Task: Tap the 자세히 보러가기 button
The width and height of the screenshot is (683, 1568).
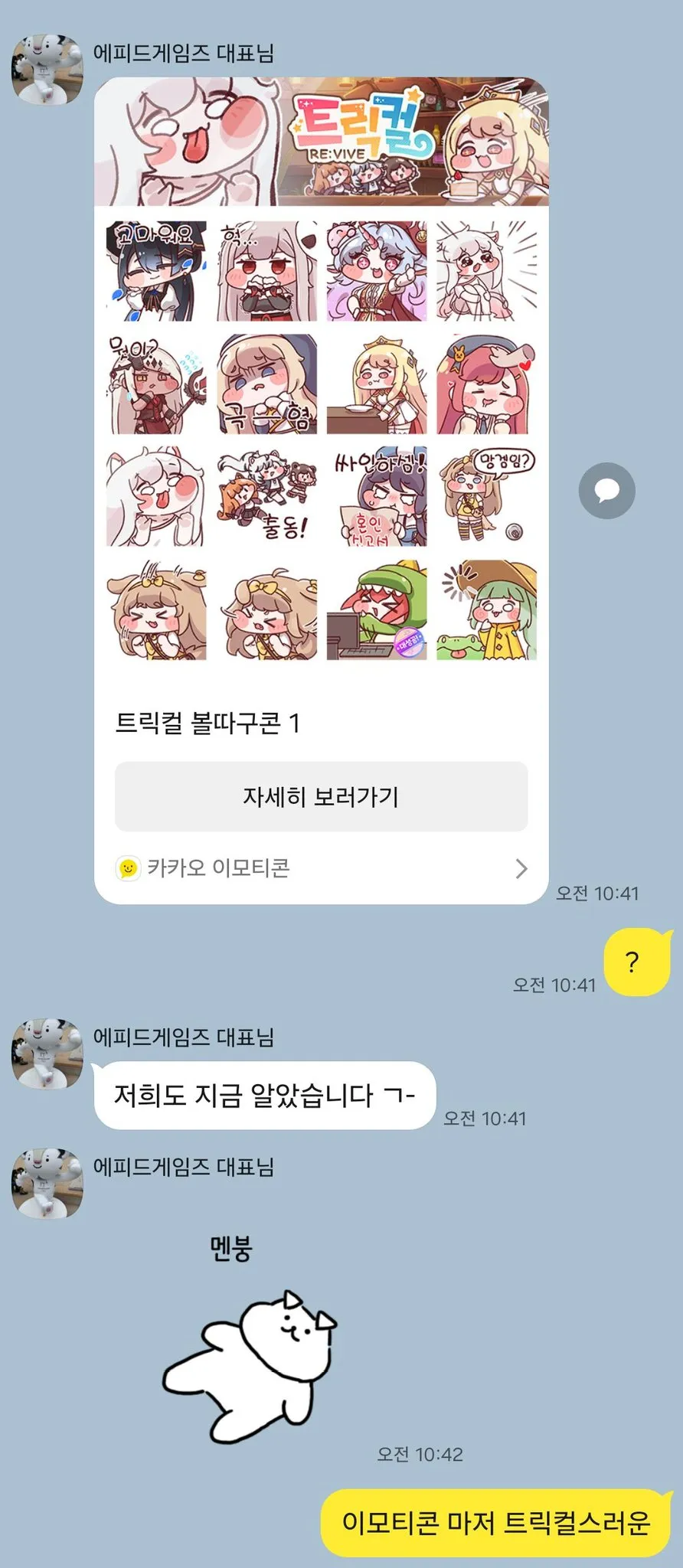Action: pos(321,796)
